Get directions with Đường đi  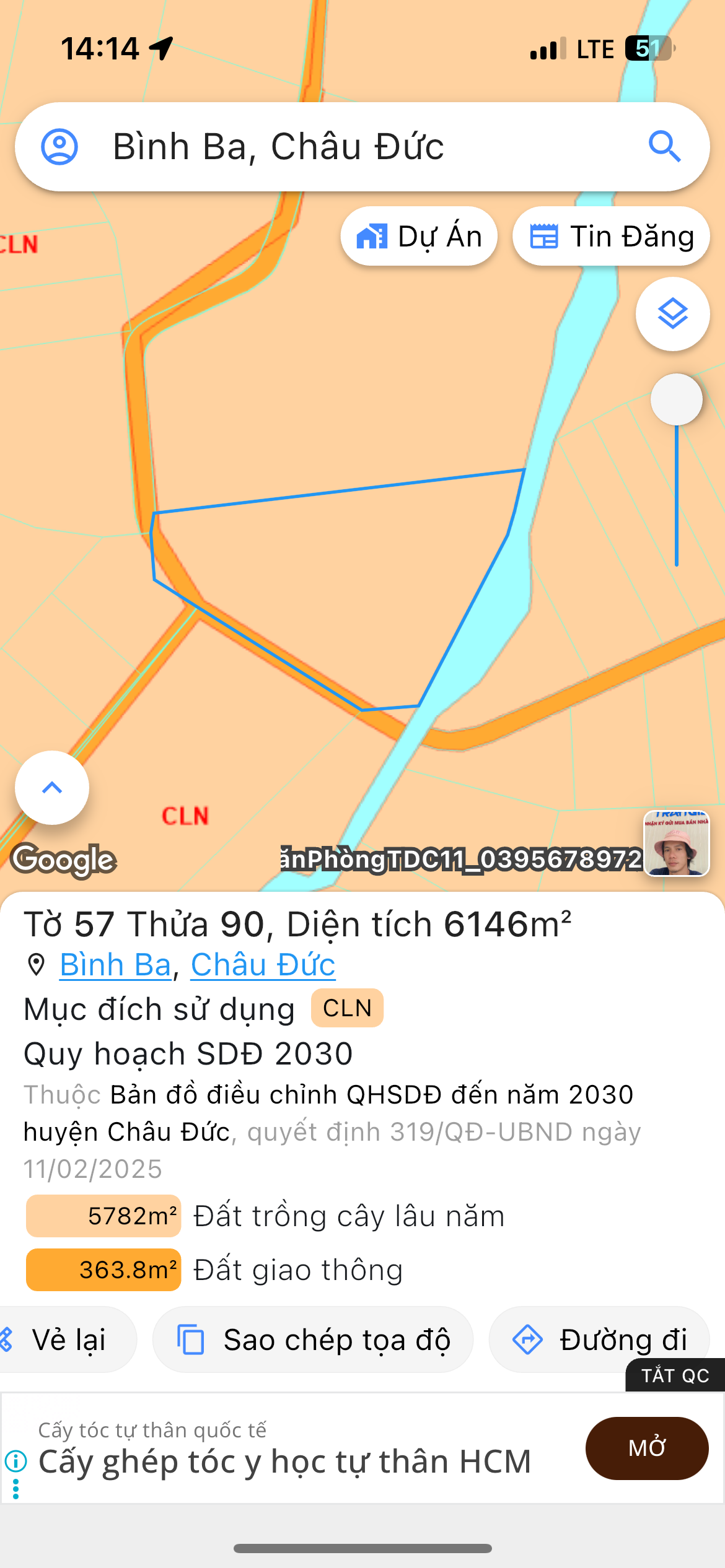coord(599,1340)
